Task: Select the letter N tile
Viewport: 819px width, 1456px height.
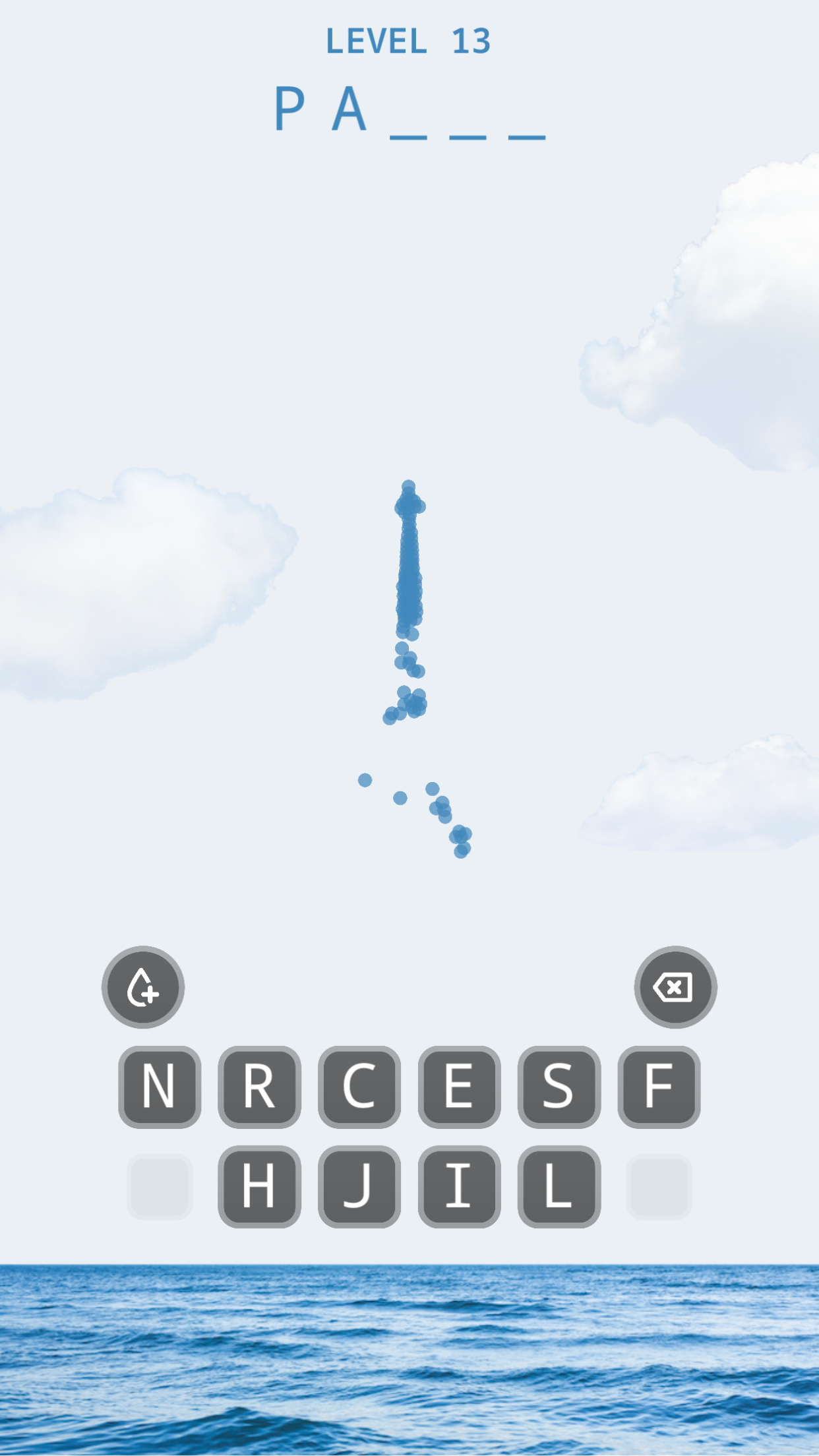Action: (x=160, y=1087)
